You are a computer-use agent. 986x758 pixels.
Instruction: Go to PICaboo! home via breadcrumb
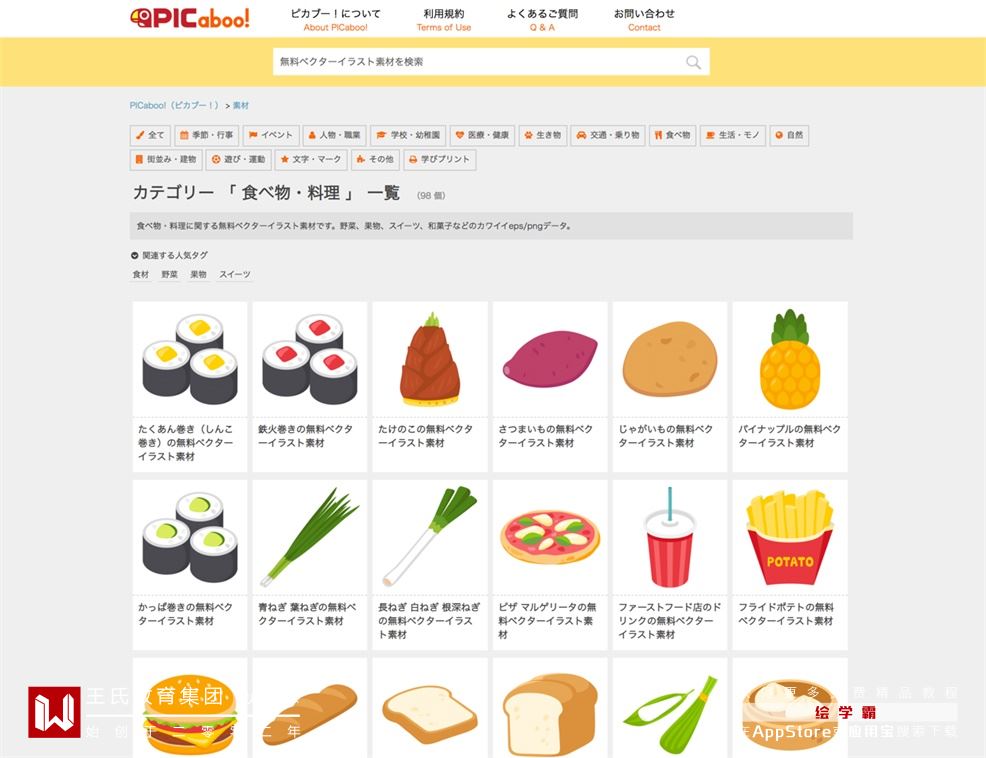click(175, 105)
